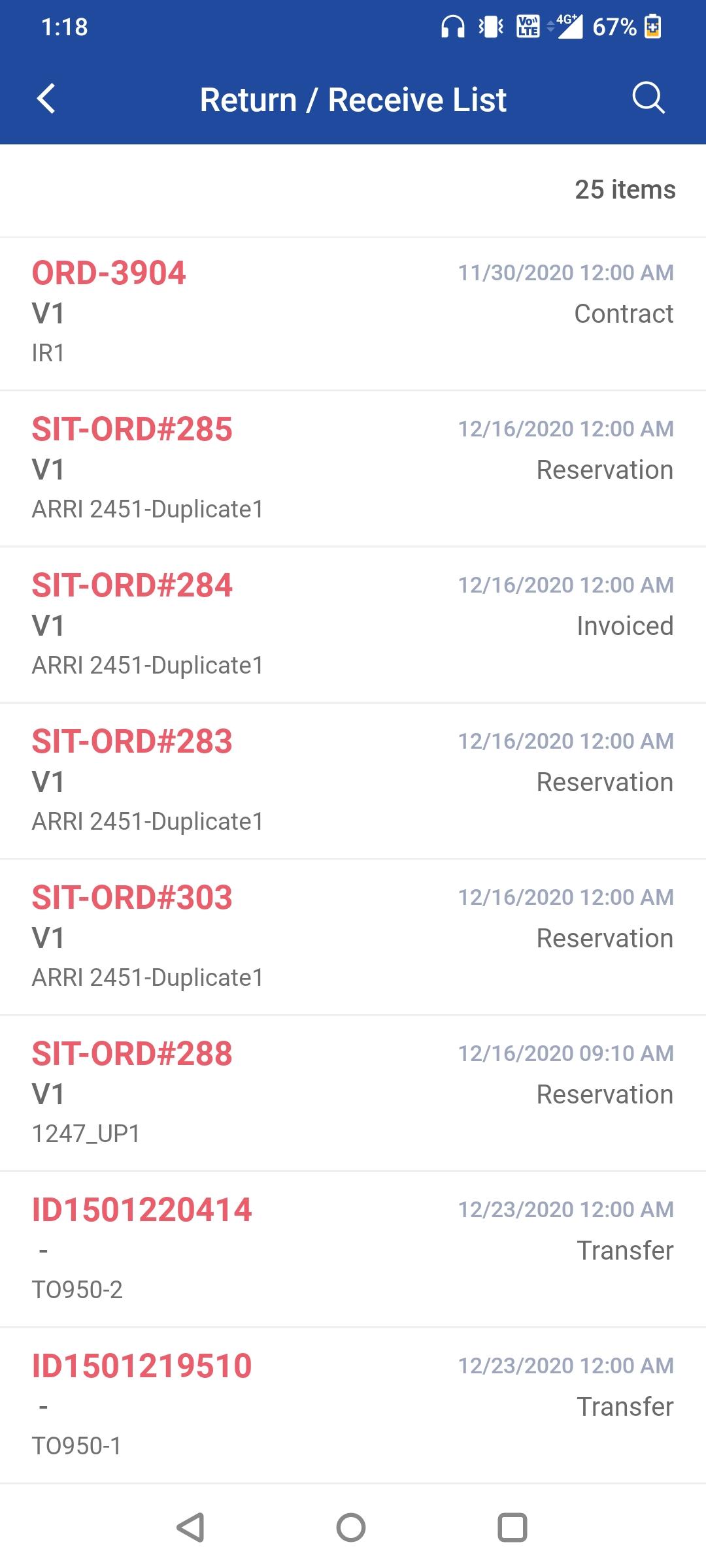Tap the 25 items count label
This screenshot has height=1568, width=706.
point(624,190)
